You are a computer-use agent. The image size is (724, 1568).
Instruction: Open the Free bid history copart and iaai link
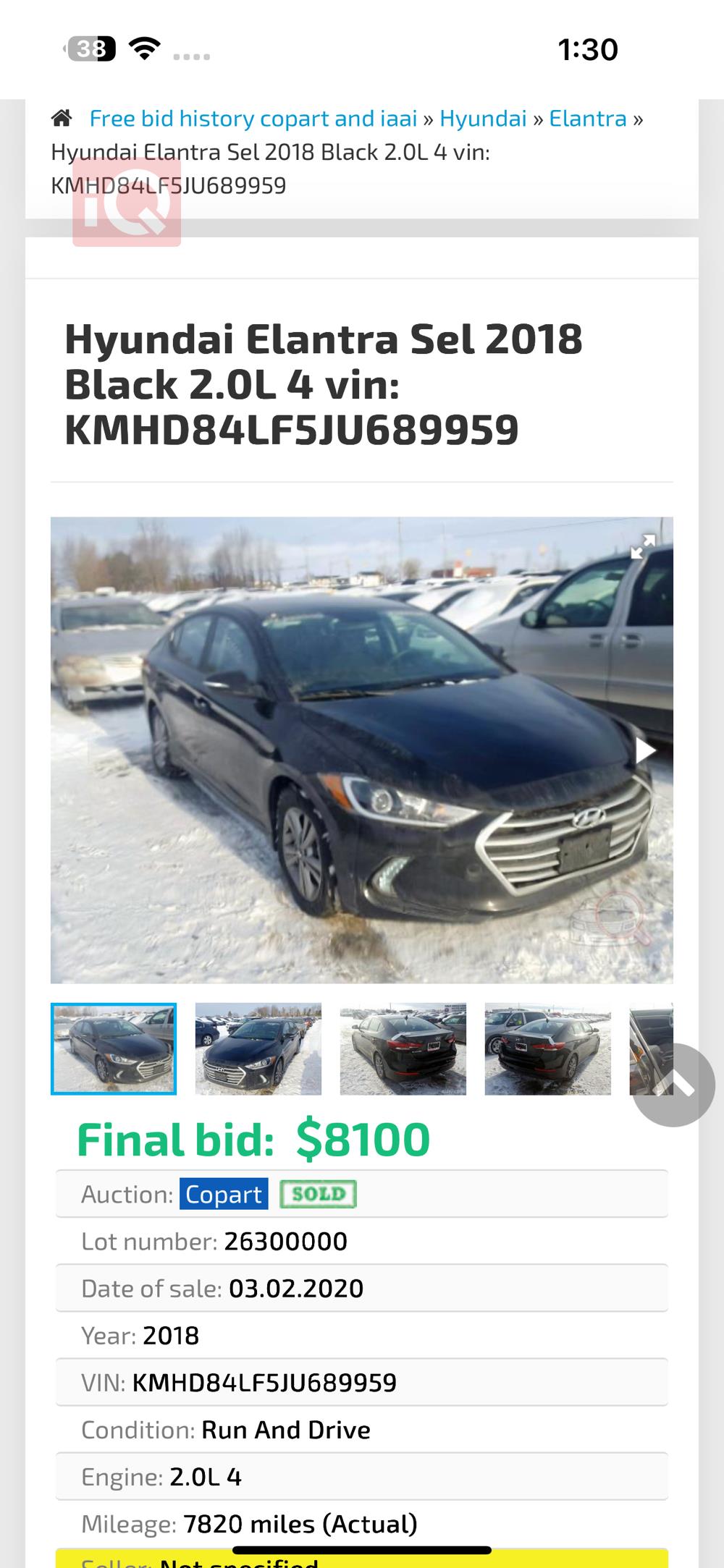point(253,118)
